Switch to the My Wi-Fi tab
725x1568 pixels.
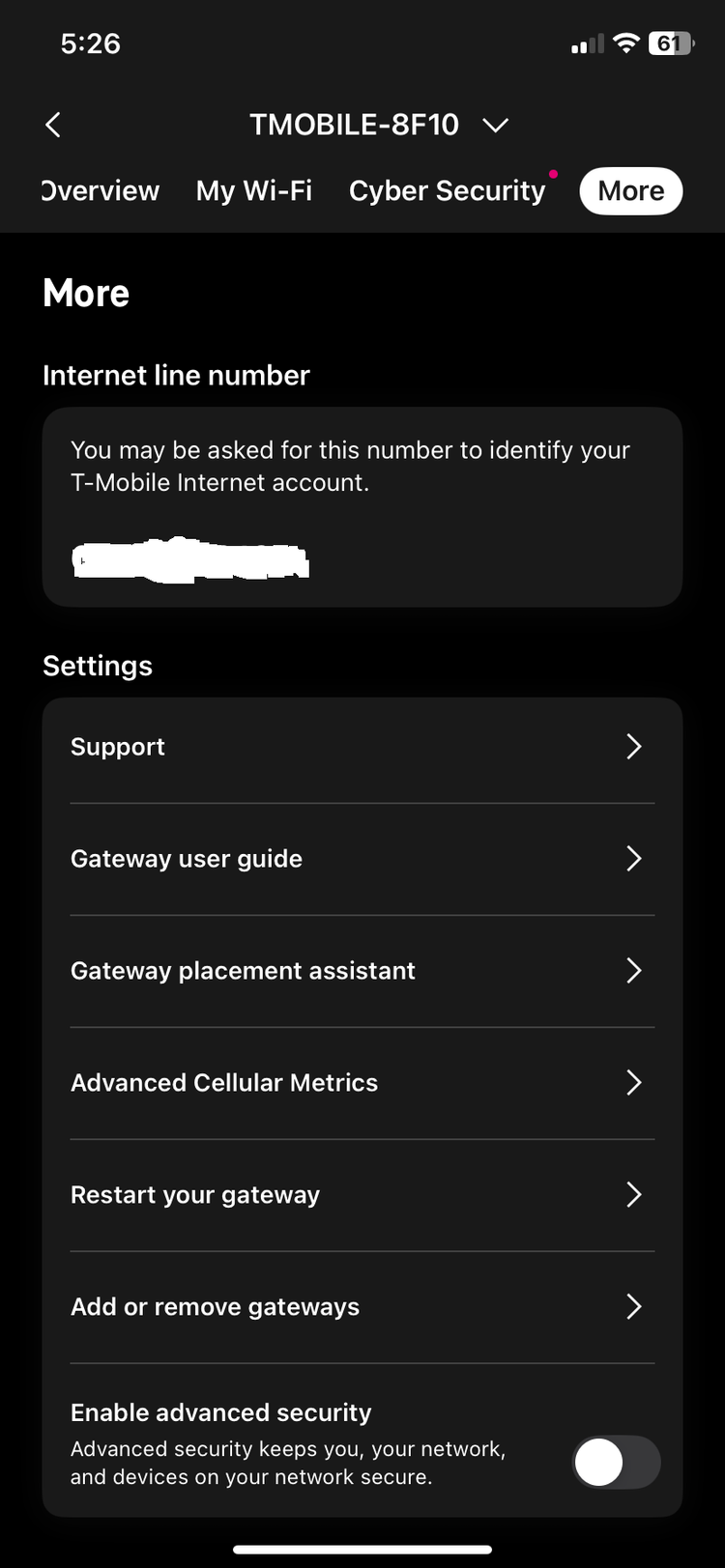click(254, 190)
